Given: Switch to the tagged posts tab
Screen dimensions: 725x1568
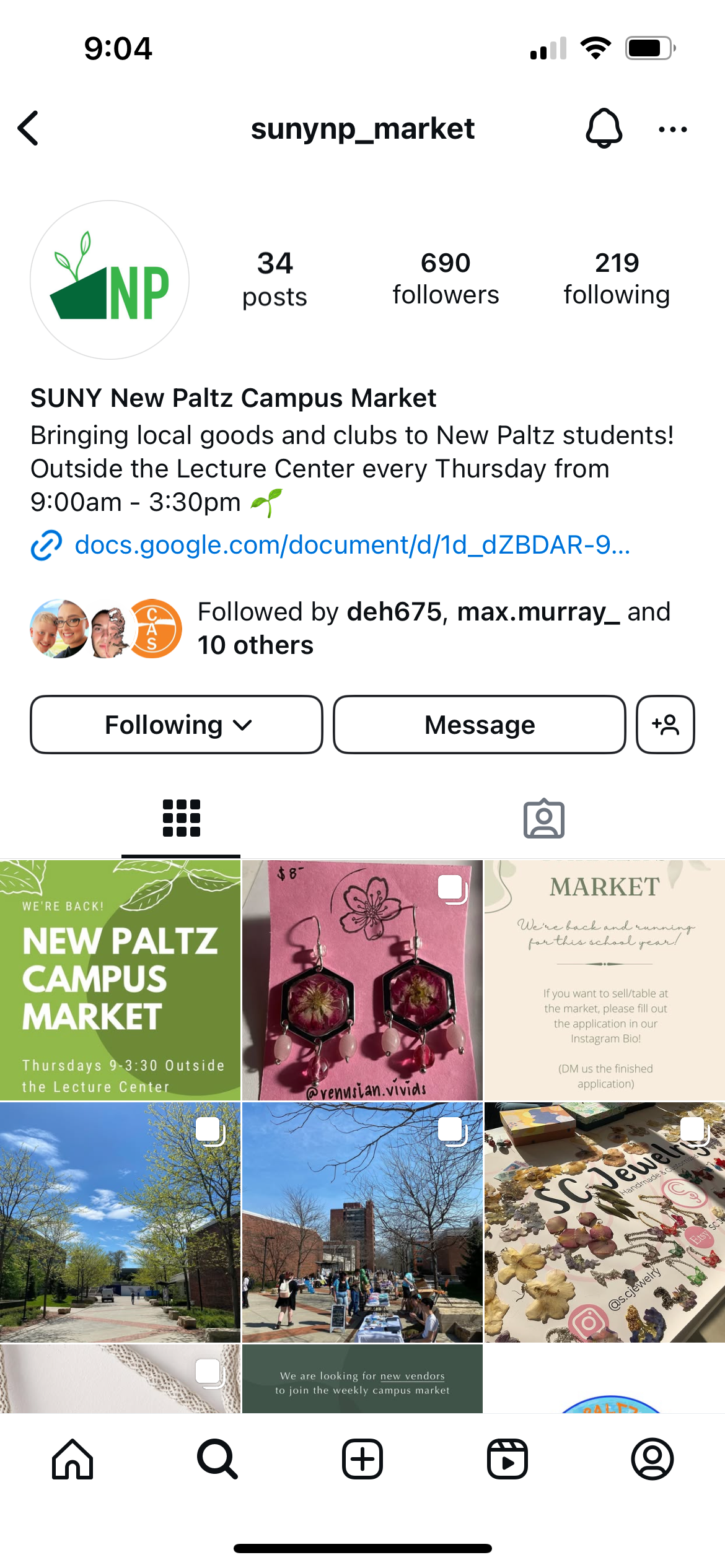Looking at the screenshot, I should [543, 819].
